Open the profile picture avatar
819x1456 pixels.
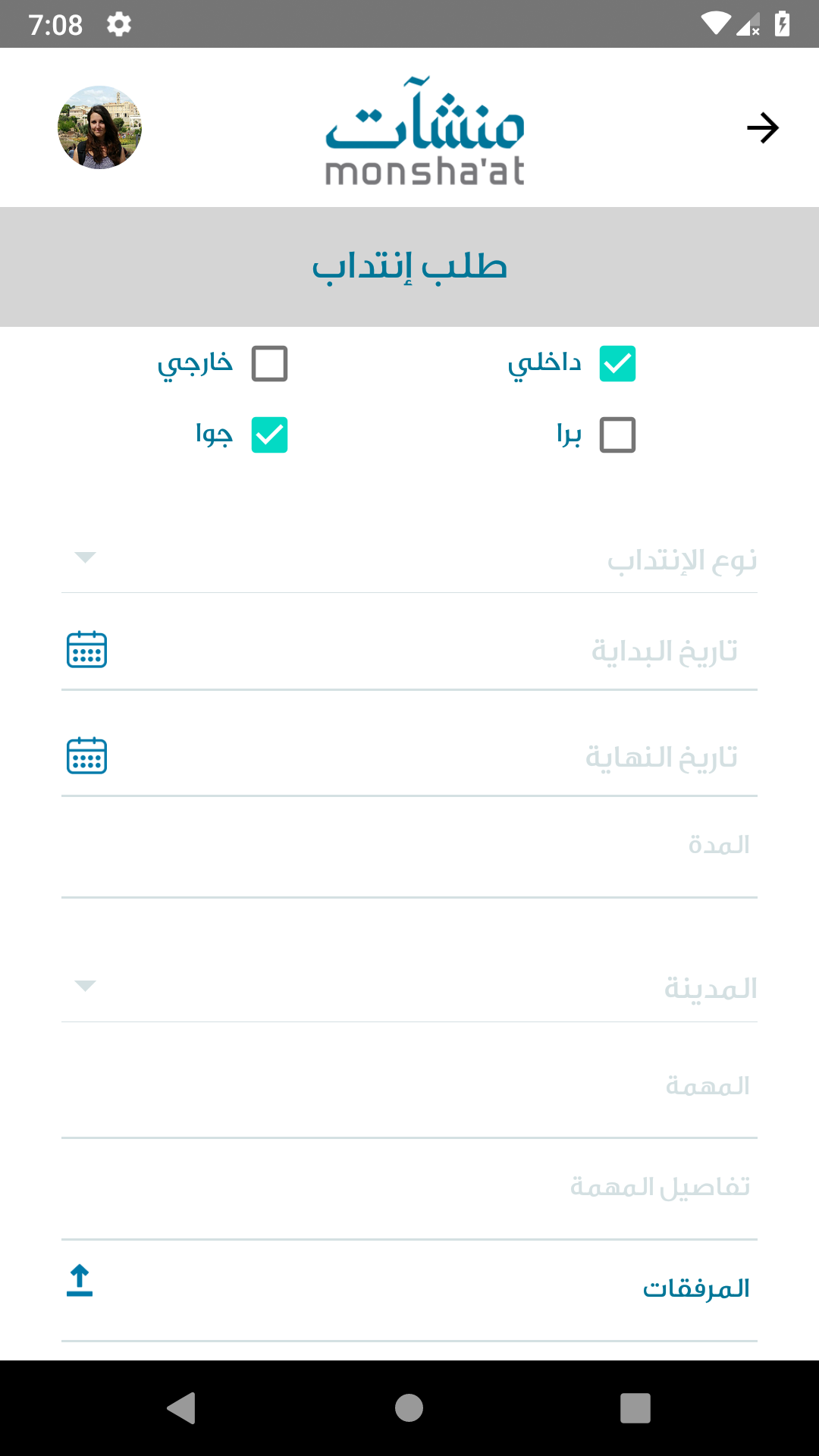99,127
